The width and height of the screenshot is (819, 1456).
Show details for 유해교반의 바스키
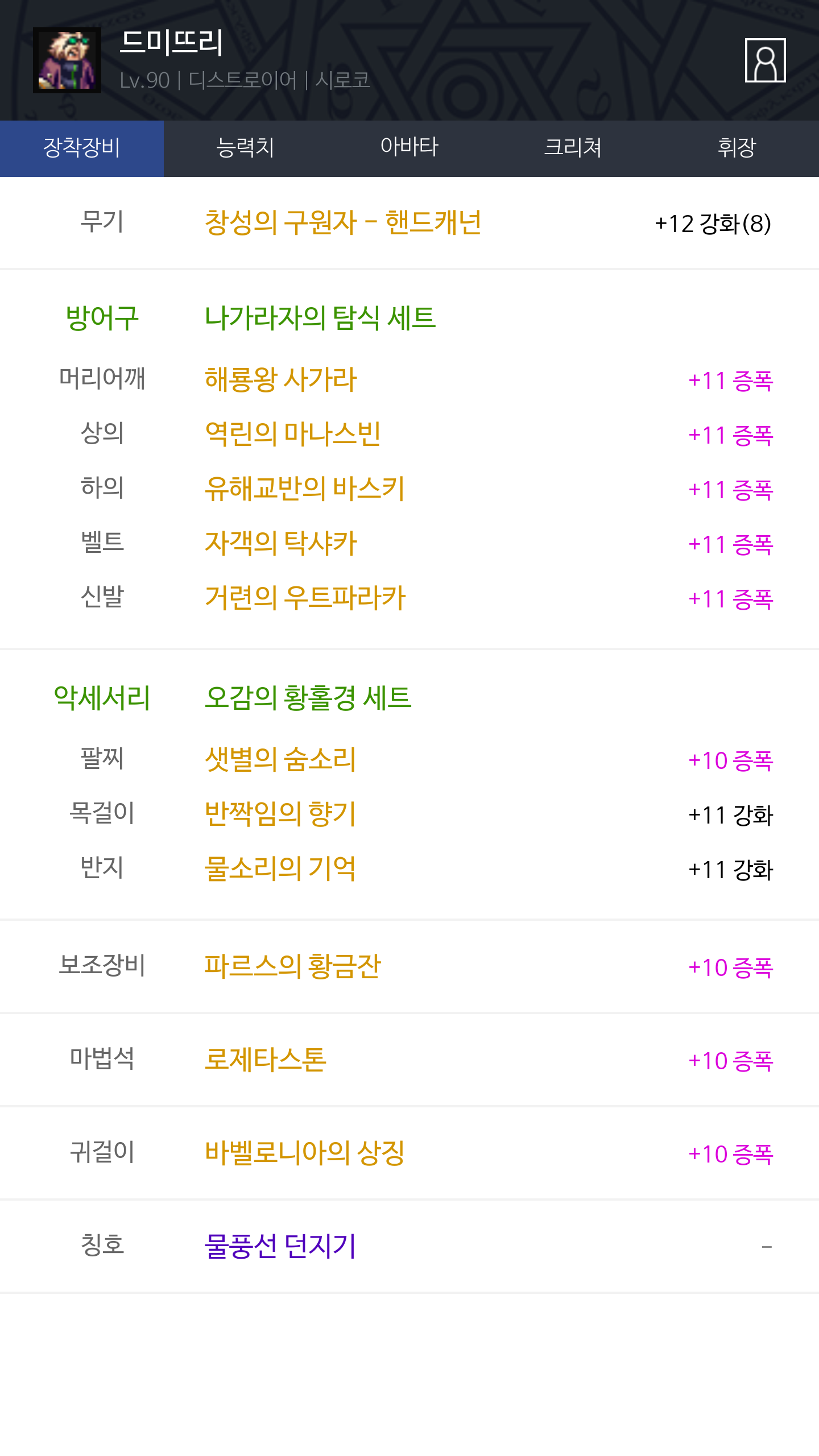pyautogui.click(x=304, y=489)
